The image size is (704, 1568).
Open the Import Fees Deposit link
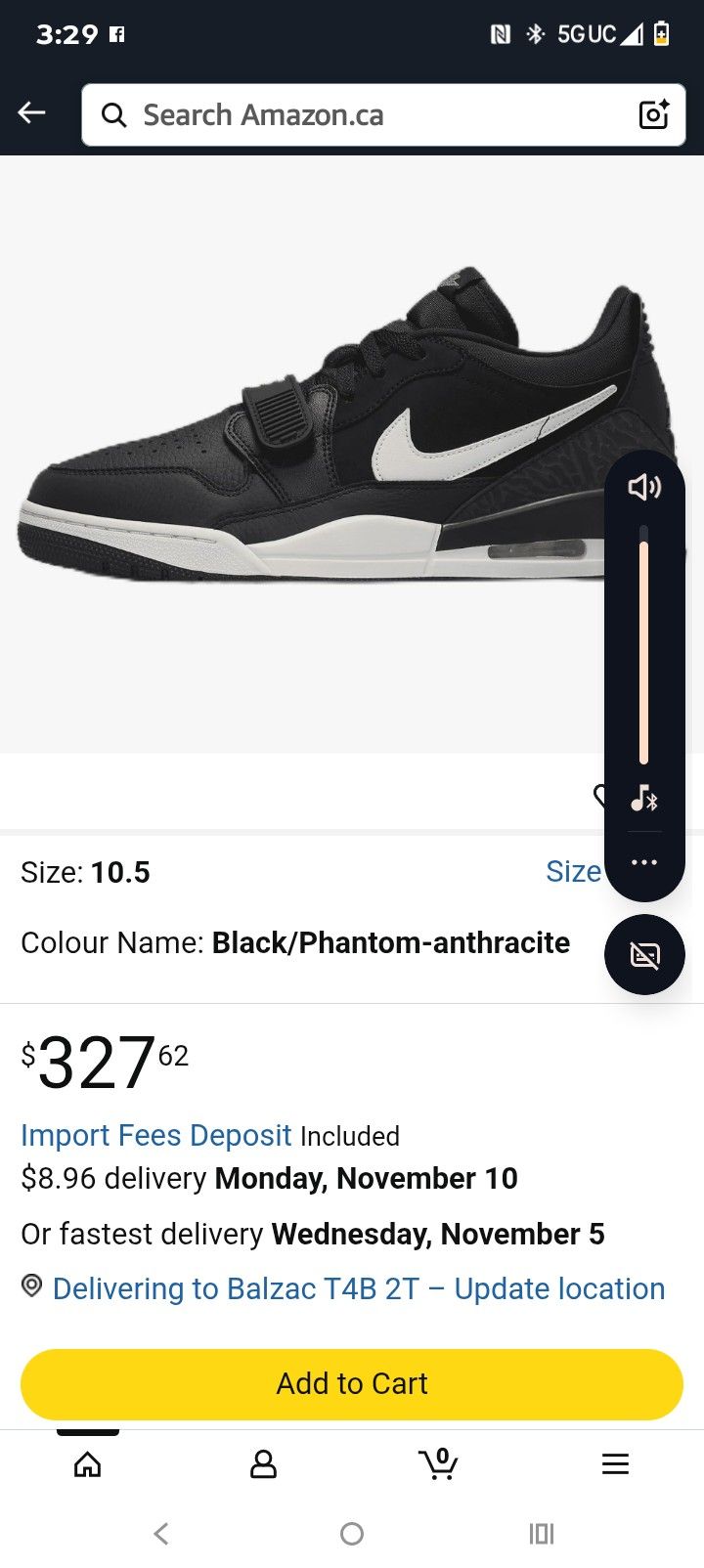click(155, 1135)
